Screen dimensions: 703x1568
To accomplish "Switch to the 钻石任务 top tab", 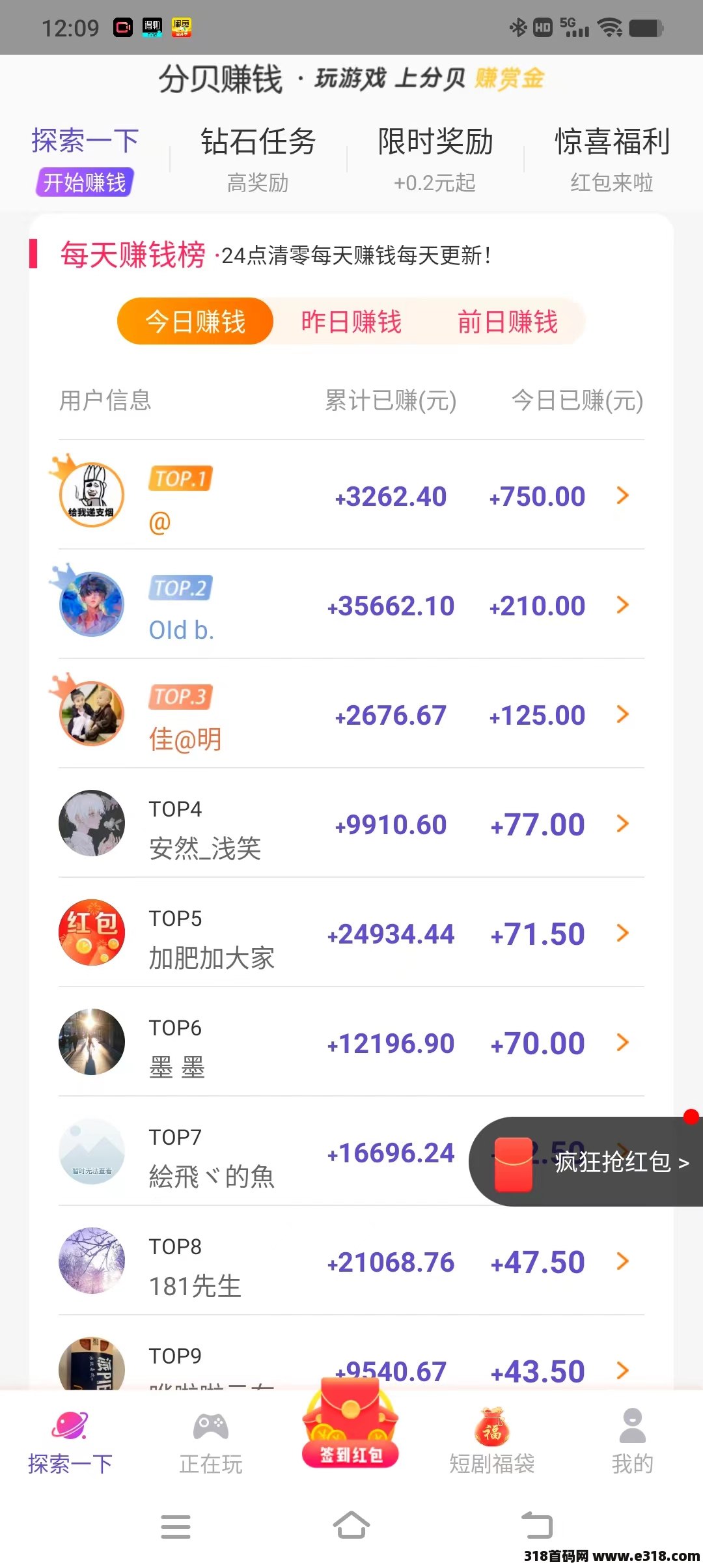I will [x=258, y=156].
